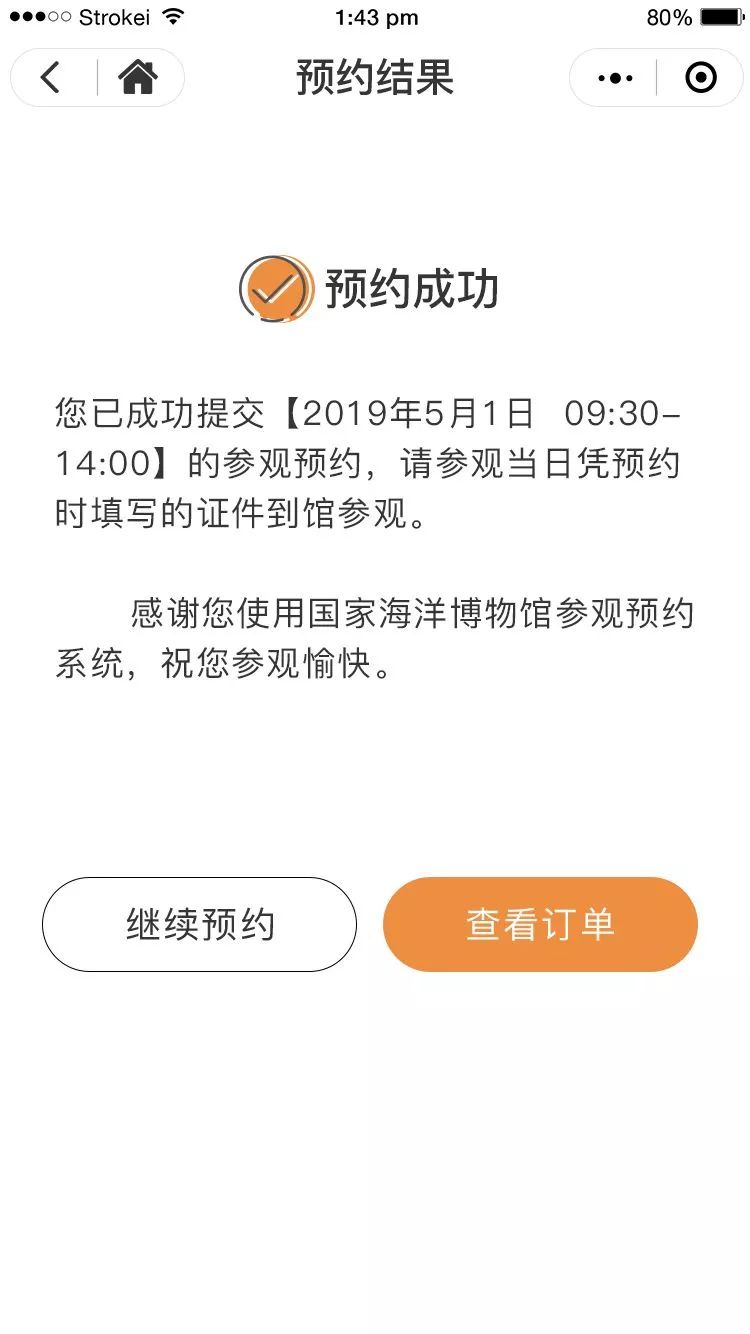Open the three-dot more menu
The image size is (750, 1334).
pos(615,78)
